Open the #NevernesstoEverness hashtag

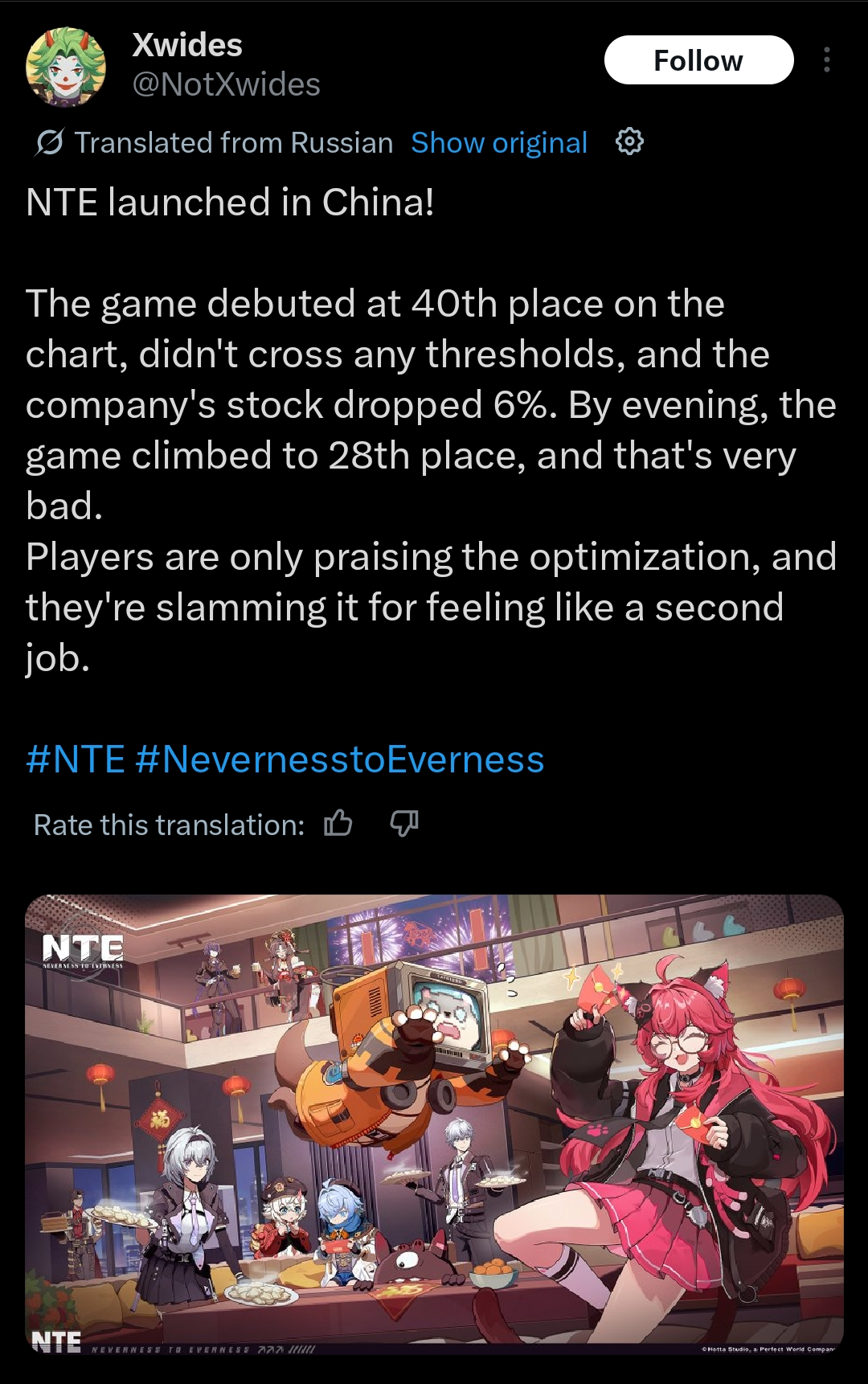click(x=340, y=760)
